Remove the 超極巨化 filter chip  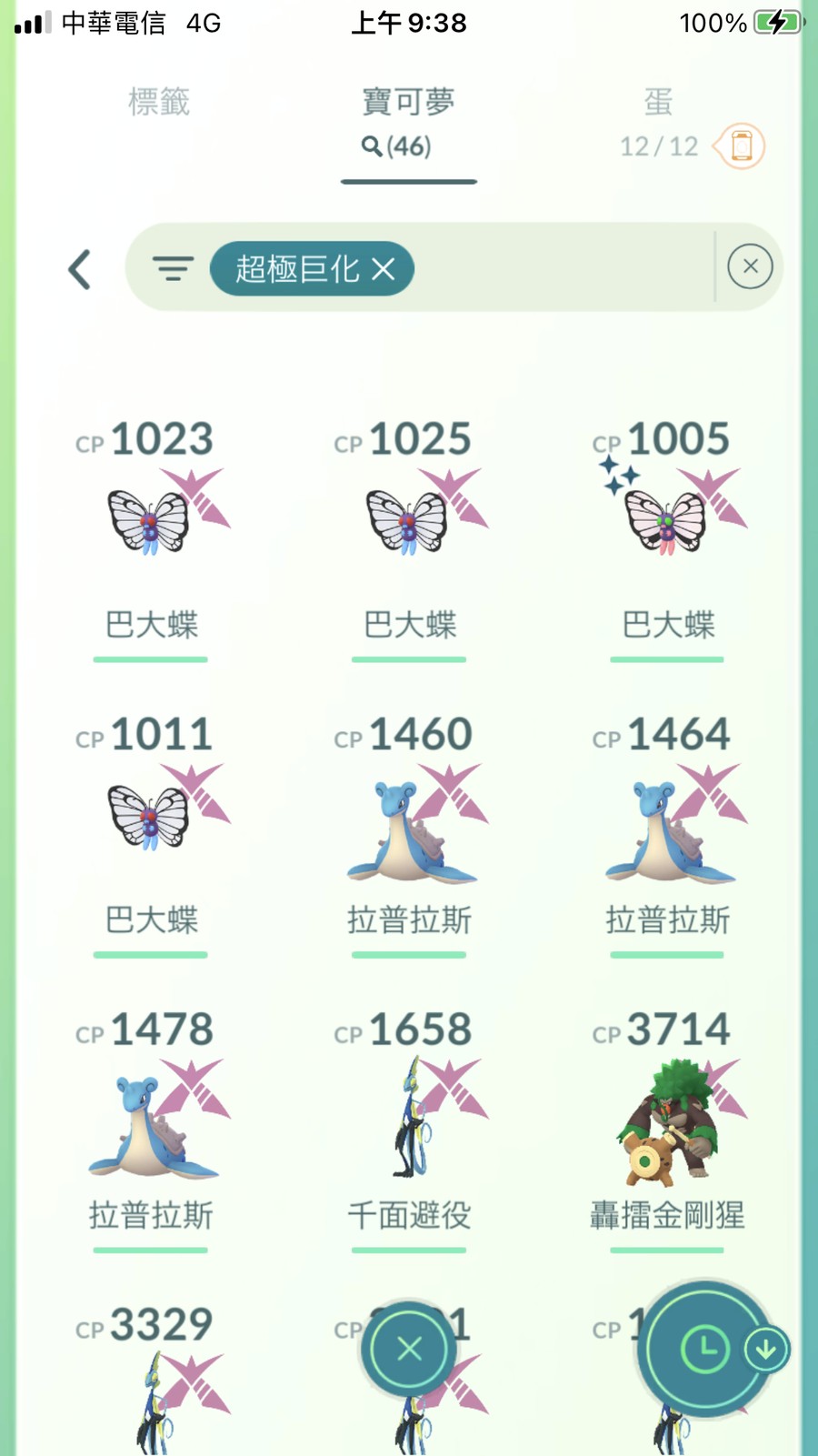click(384, 269)
